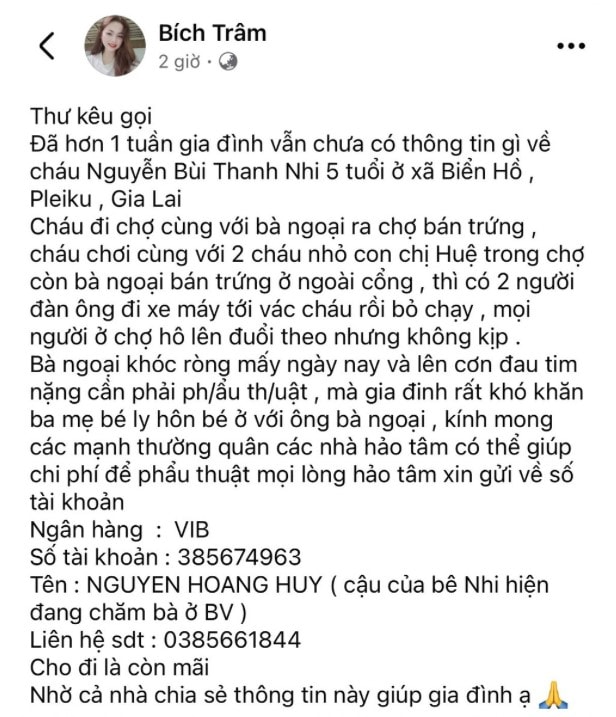Open the post's three-dot options menu

click(x=571, y=46)
